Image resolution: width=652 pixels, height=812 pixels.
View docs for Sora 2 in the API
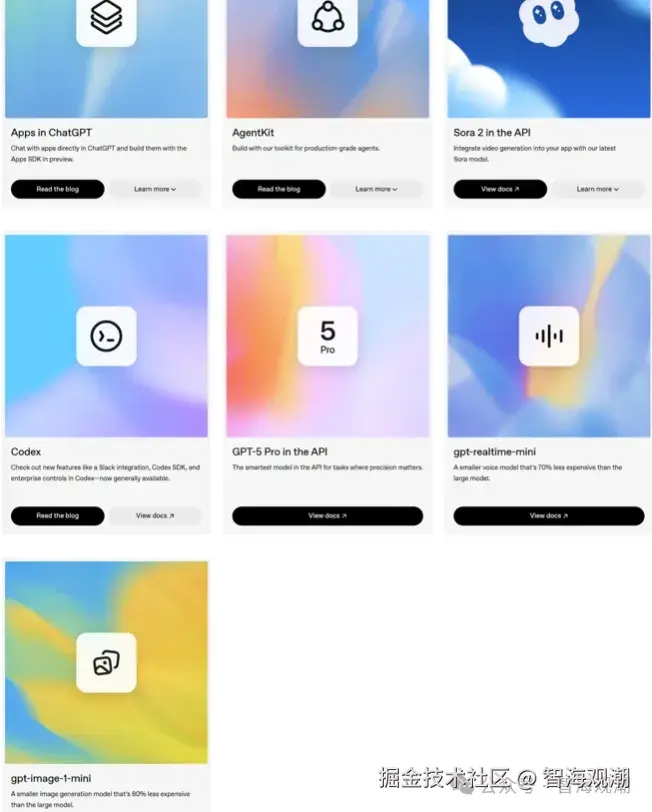pos(500,189)
